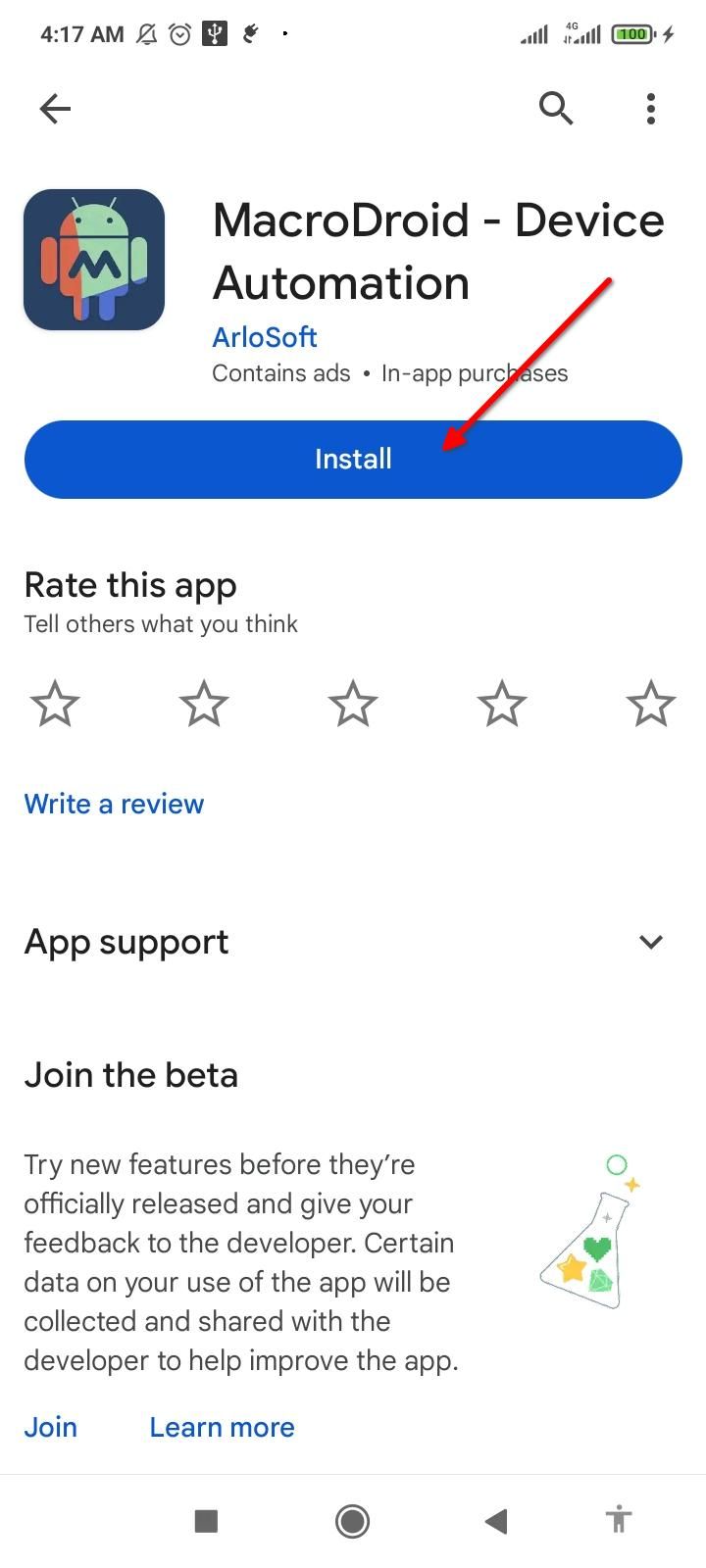This screenshot has height=1568, width=706.
Task: Open the three-dot overflow menu
Action: [651, 109]
